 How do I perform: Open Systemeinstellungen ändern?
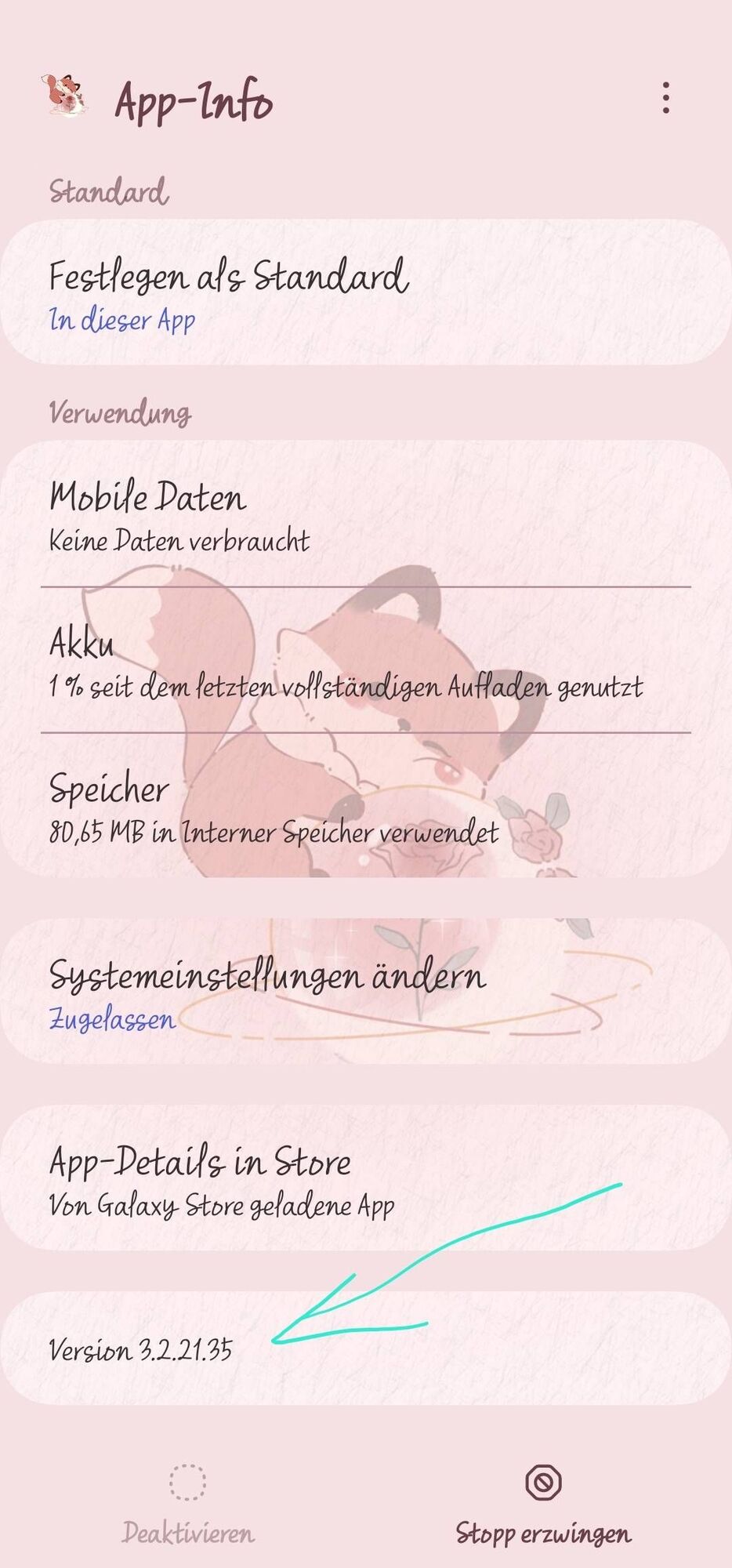click(365, 993)
